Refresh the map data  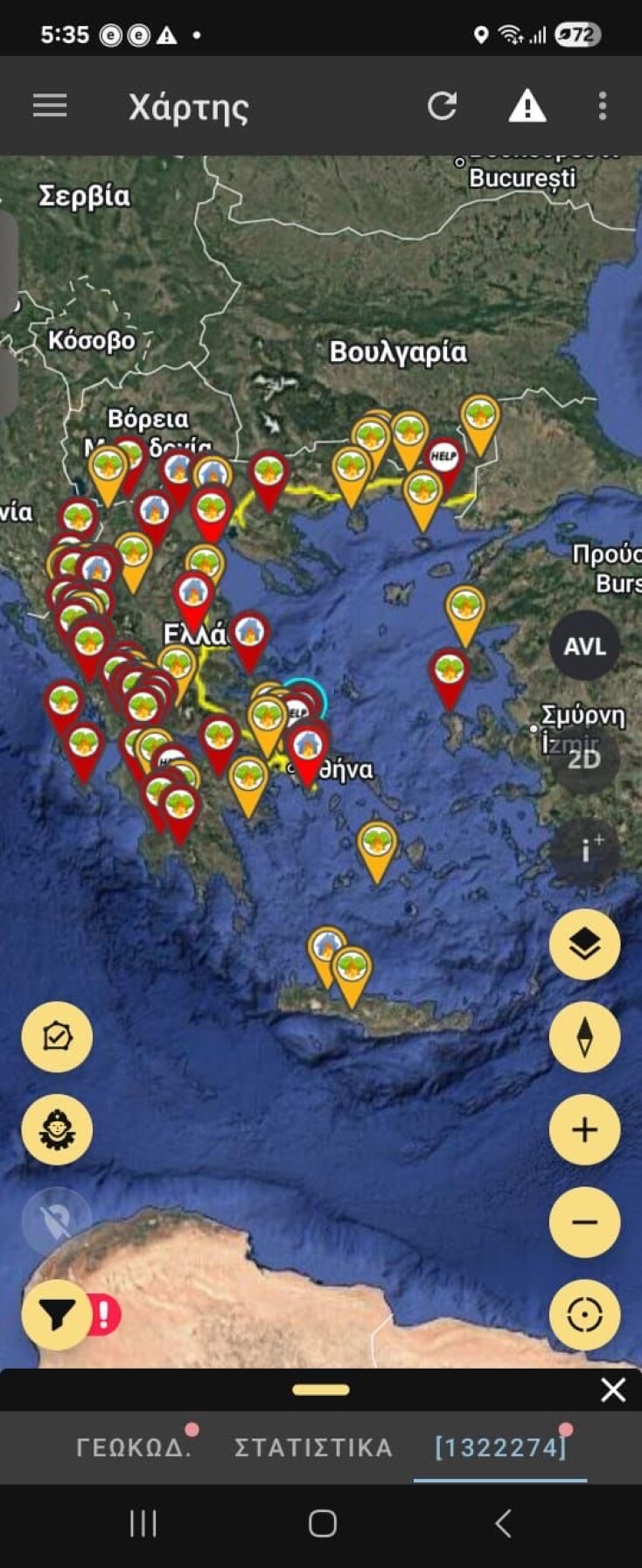point(442,107)
